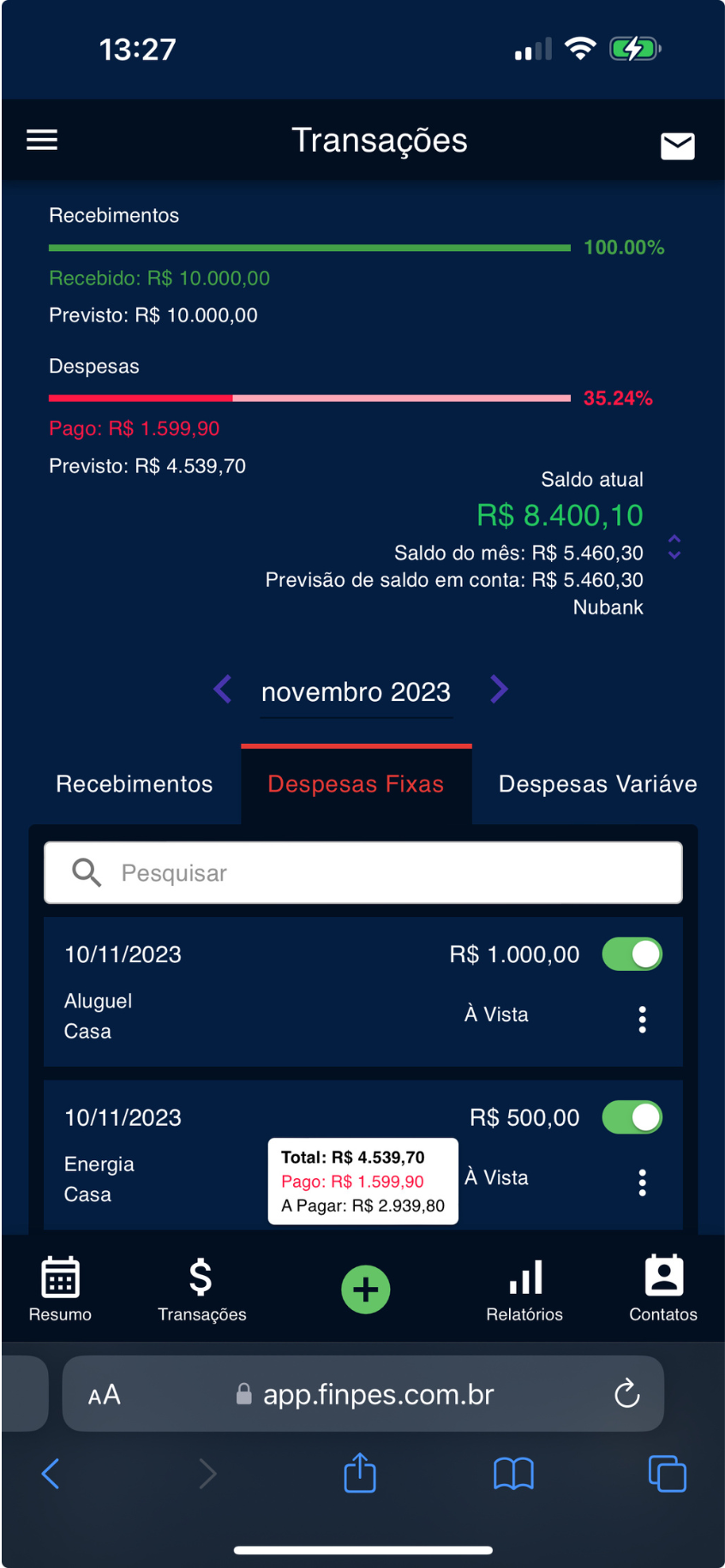Select the Despesas Fixas tab

[356, 784]
